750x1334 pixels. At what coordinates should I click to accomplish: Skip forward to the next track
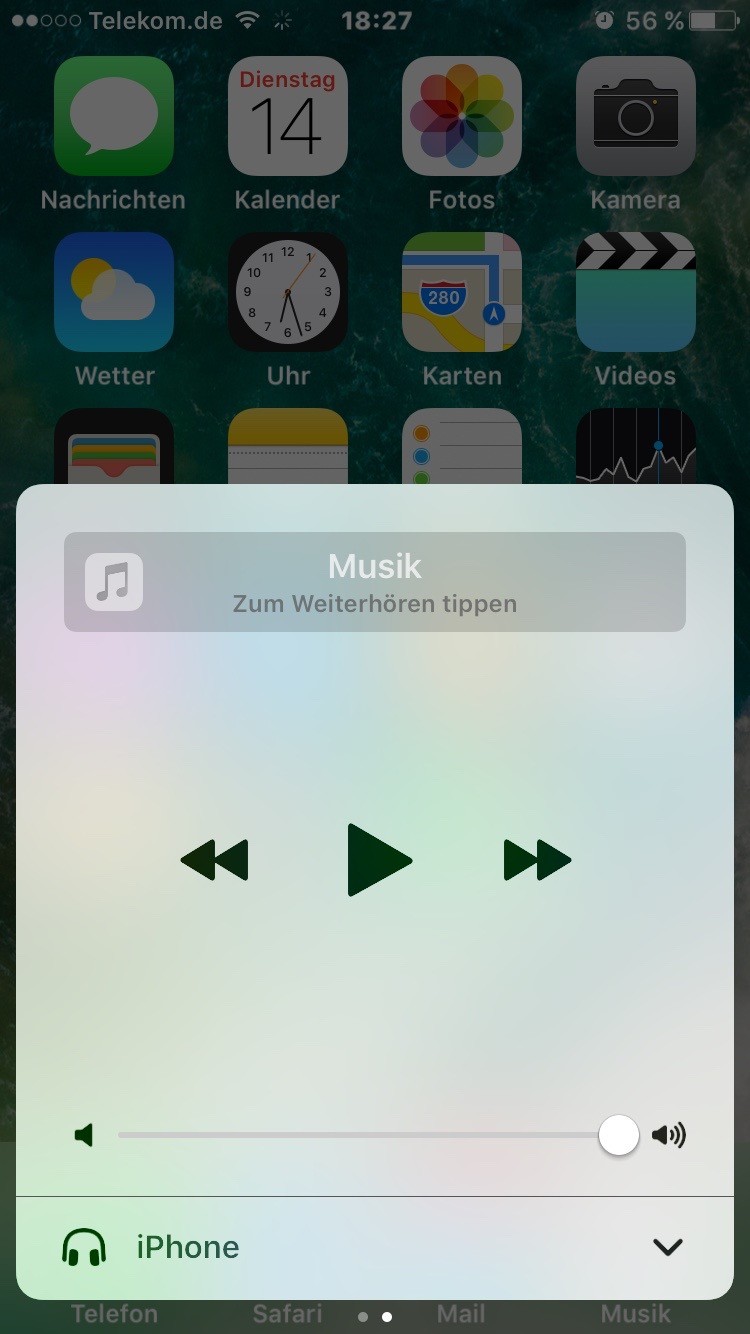tap(537, 860)
